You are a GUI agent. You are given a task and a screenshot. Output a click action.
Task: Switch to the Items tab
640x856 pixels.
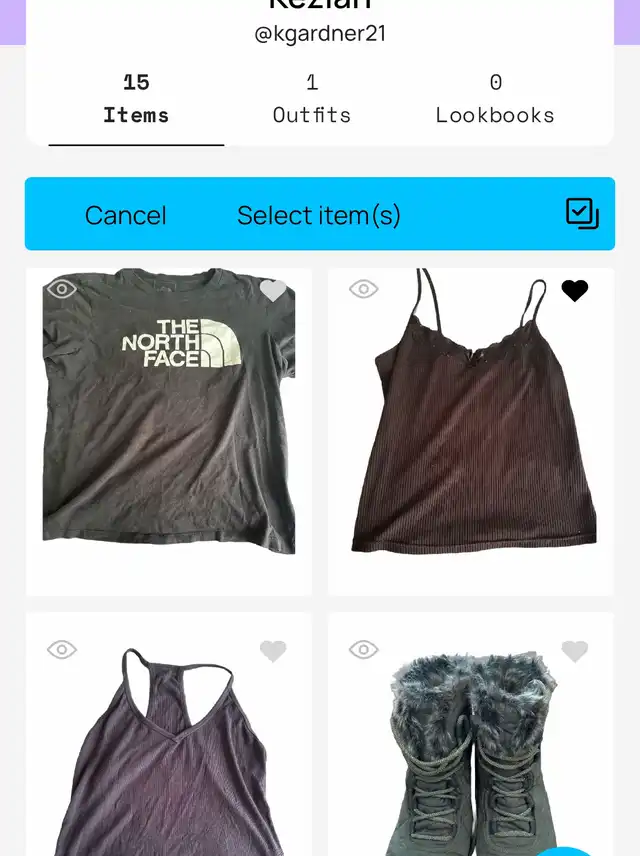pyautogui.click(x=136, y=100)
